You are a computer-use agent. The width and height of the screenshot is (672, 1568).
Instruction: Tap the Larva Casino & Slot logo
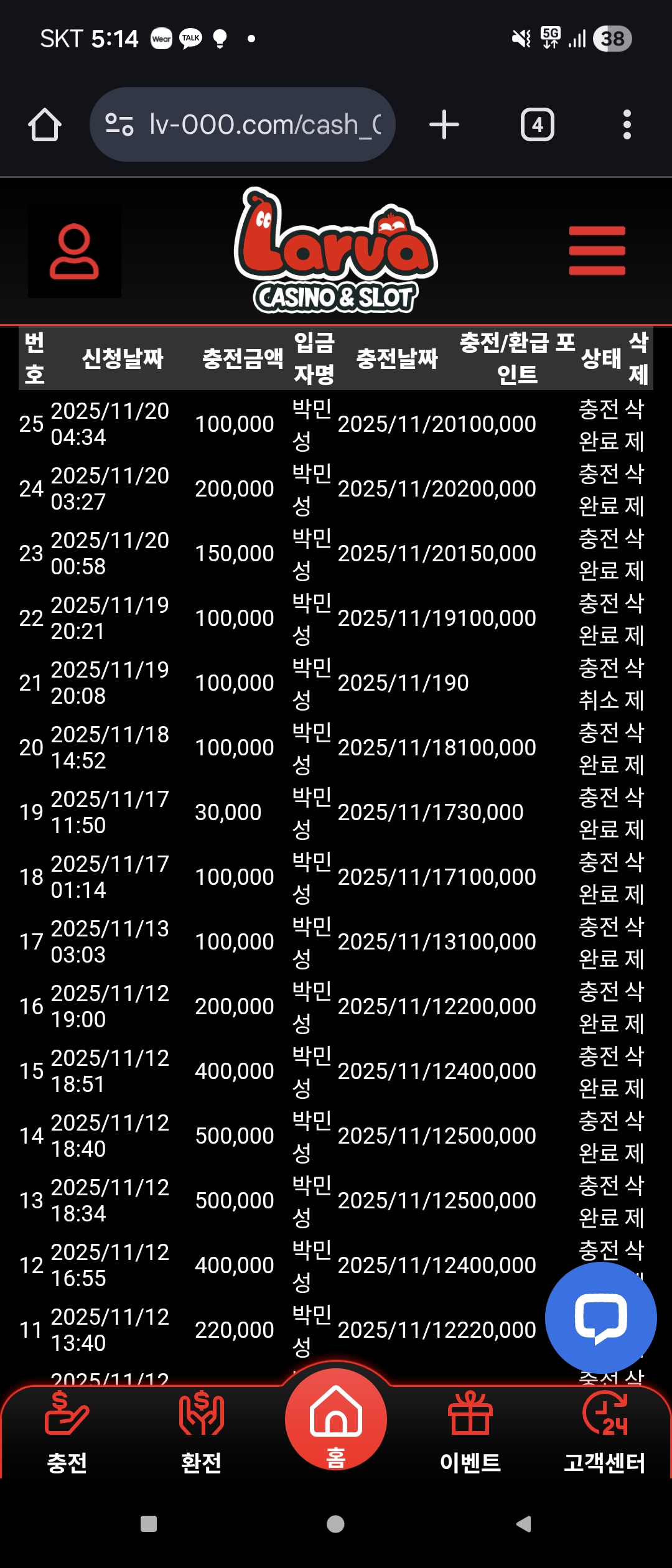pos(336,251)
